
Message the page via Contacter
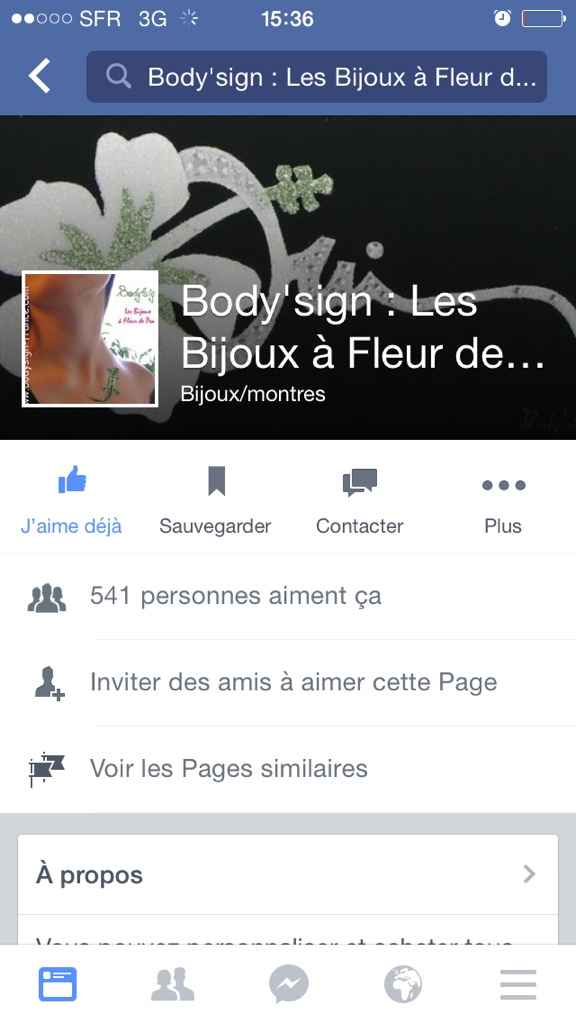pyautogui.click(x=360, y=500)
